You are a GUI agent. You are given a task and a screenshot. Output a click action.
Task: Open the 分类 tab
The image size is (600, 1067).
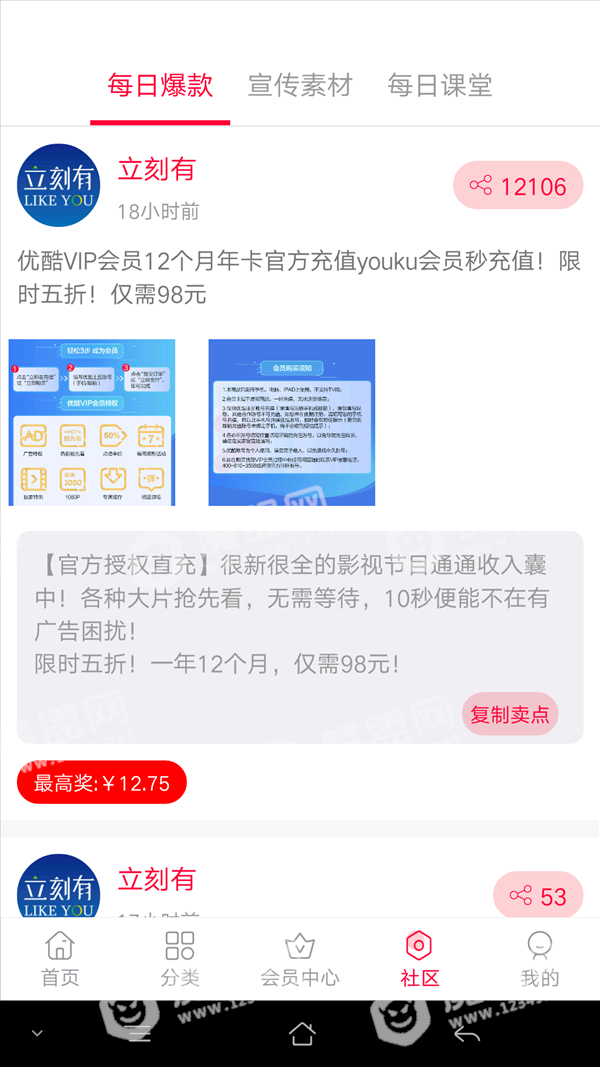point(180,959)
